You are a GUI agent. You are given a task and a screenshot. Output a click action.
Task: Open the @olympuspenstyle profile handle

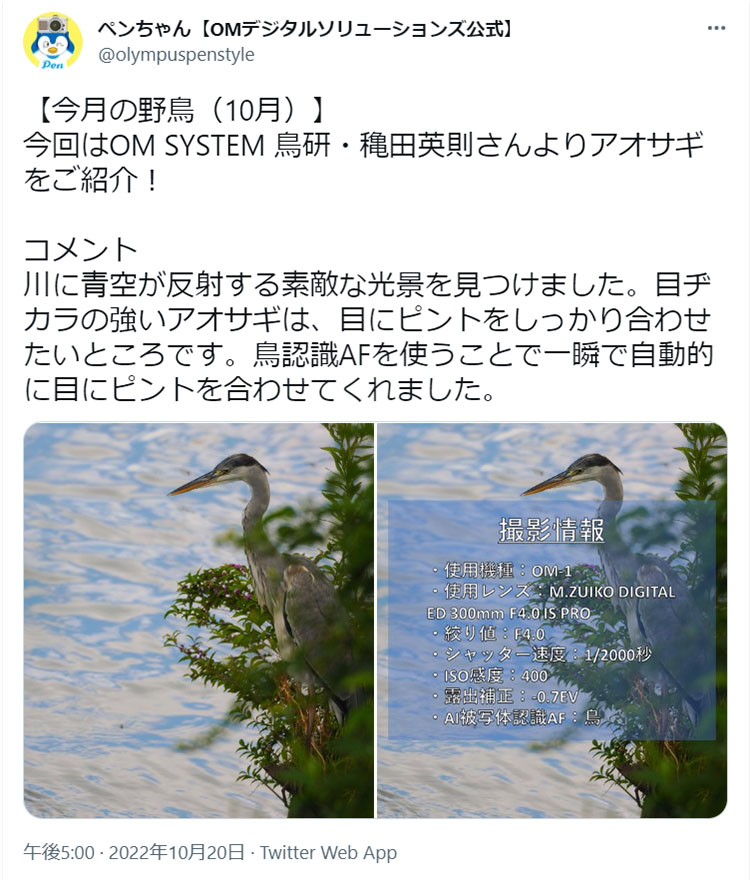coord(176,55)
